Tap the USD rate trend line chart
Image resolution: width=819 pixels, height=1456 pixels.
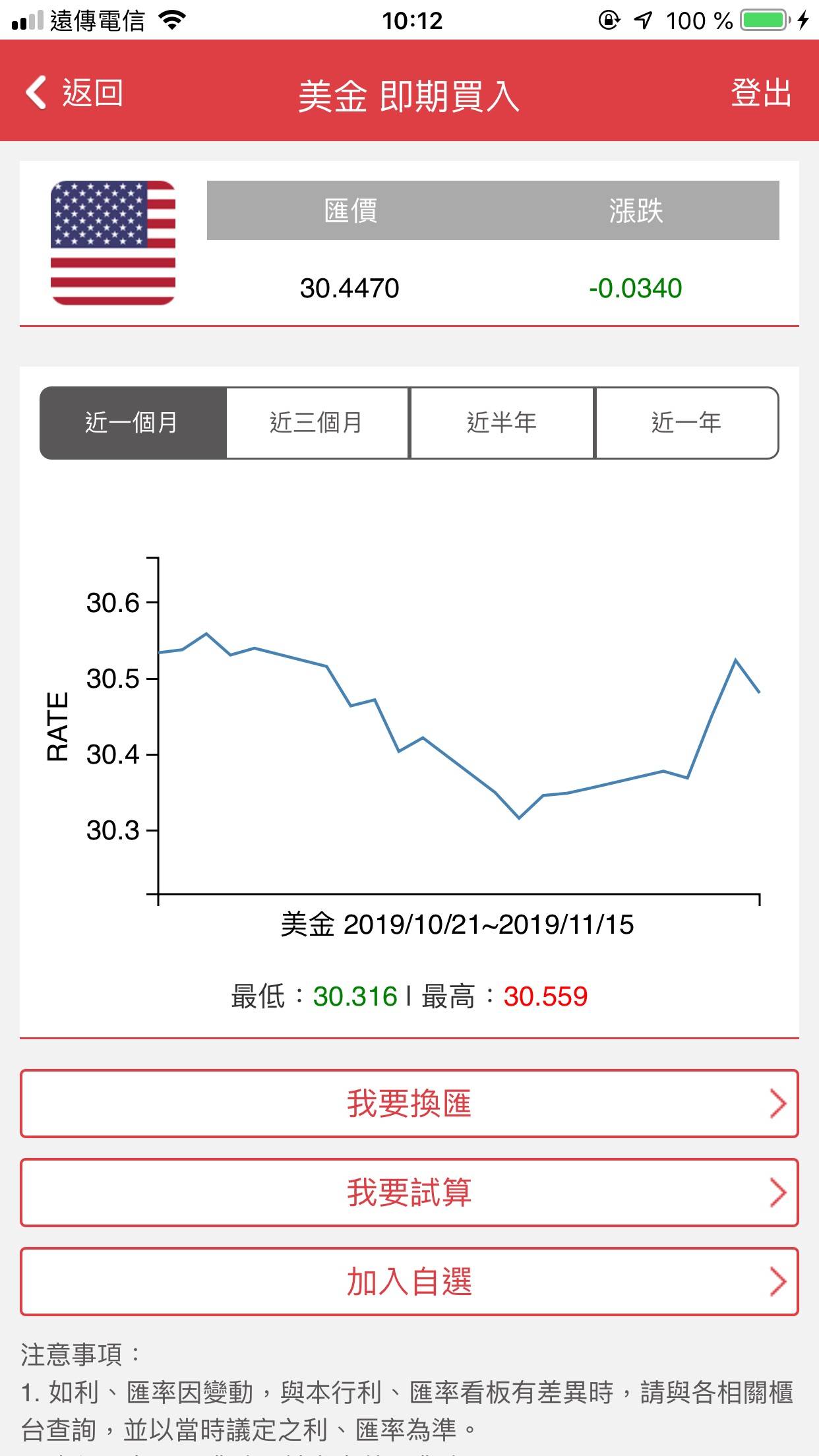[455, 739]
